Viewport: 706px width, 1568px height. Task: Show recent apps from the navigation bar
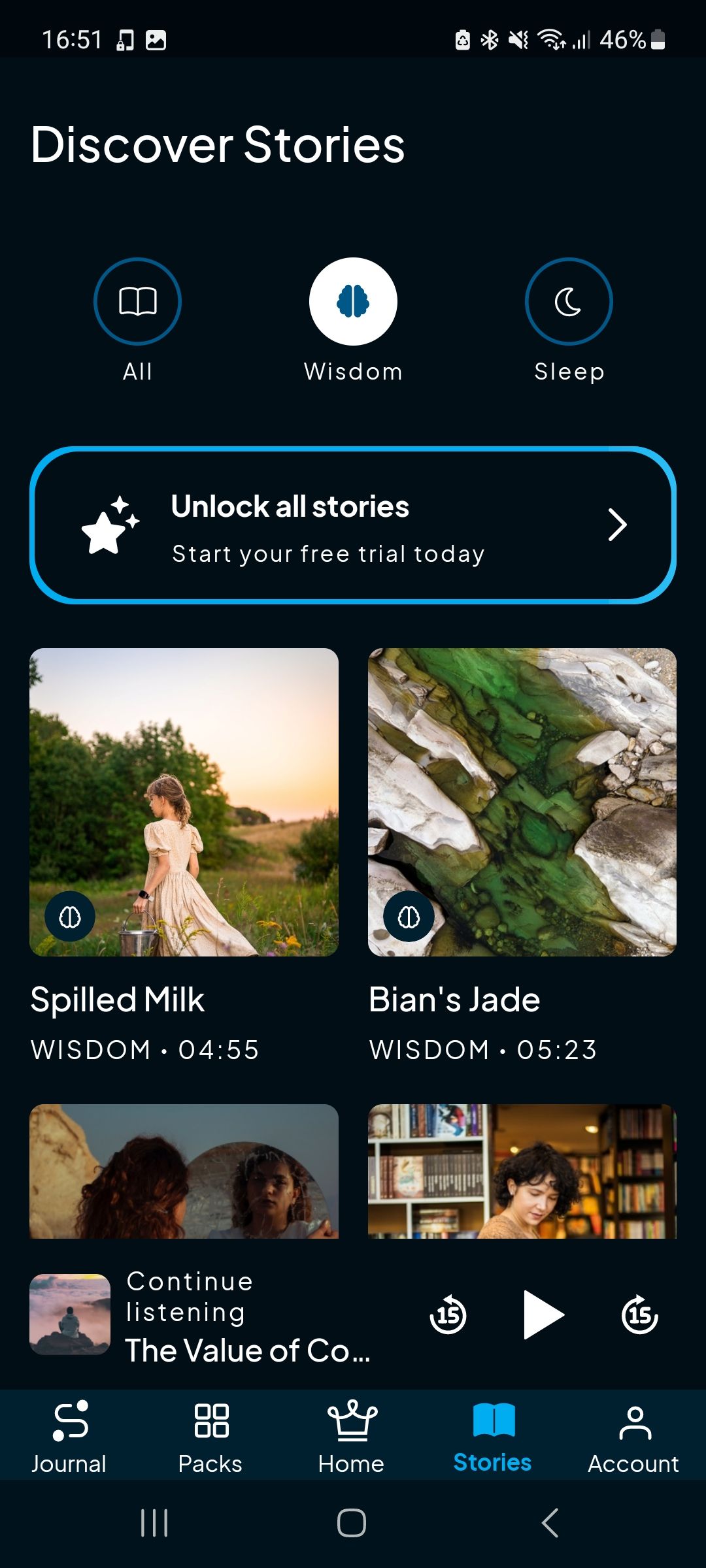tap(154, 1523)
